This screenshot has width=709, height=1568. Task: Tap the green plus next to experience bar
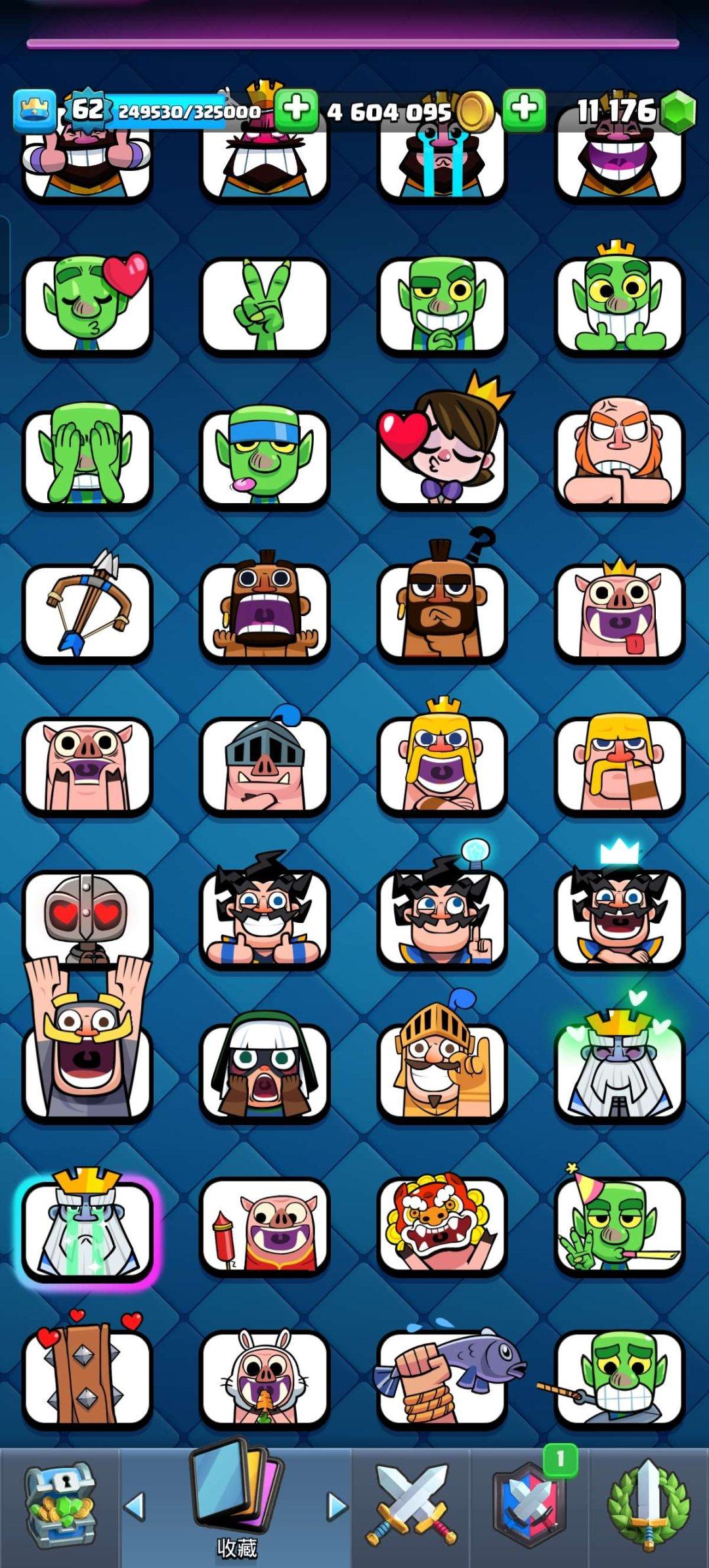[x=296, y=109]
